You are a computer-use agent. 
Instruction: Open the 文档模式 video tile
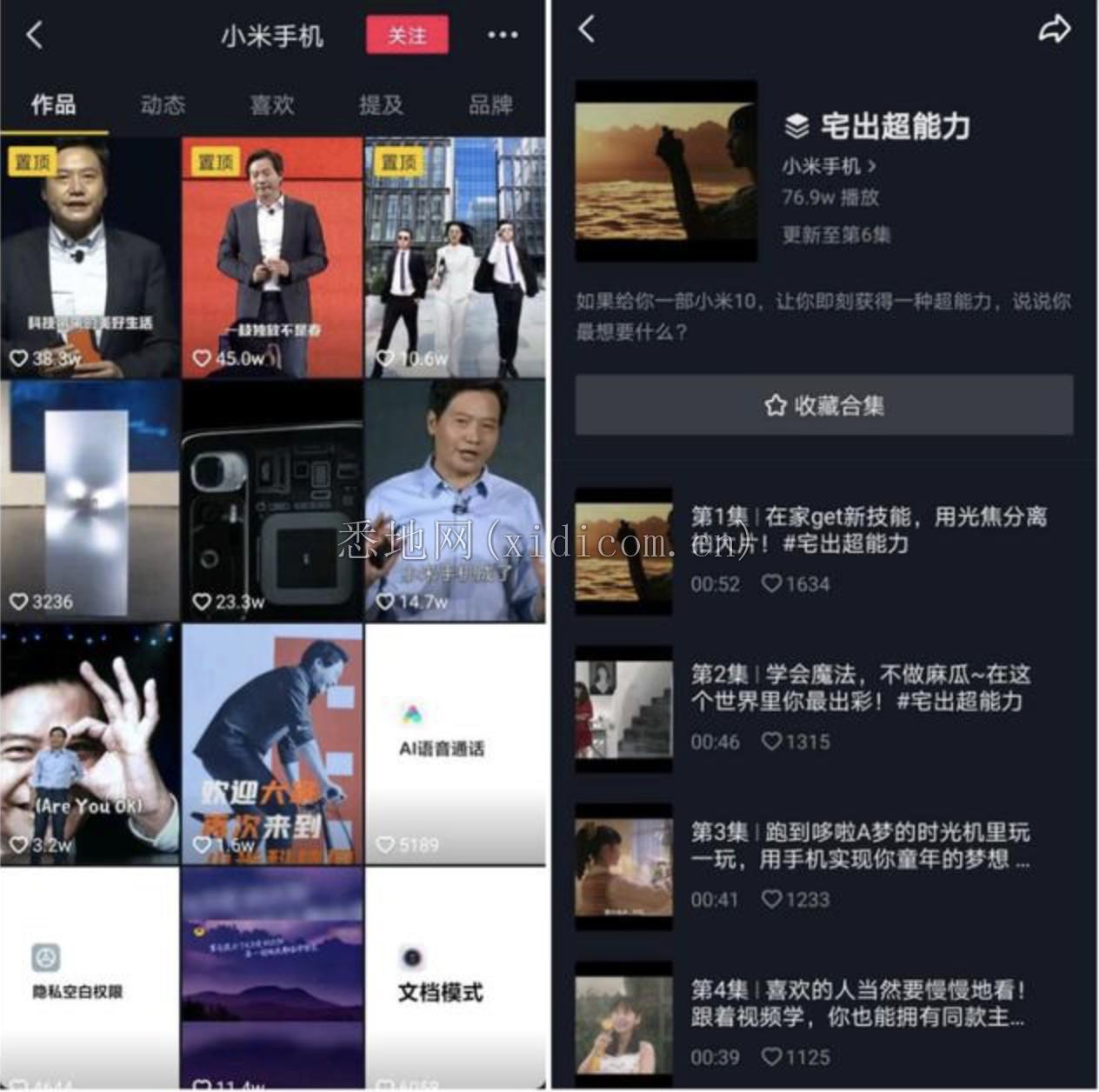click(x=455, y=978)
